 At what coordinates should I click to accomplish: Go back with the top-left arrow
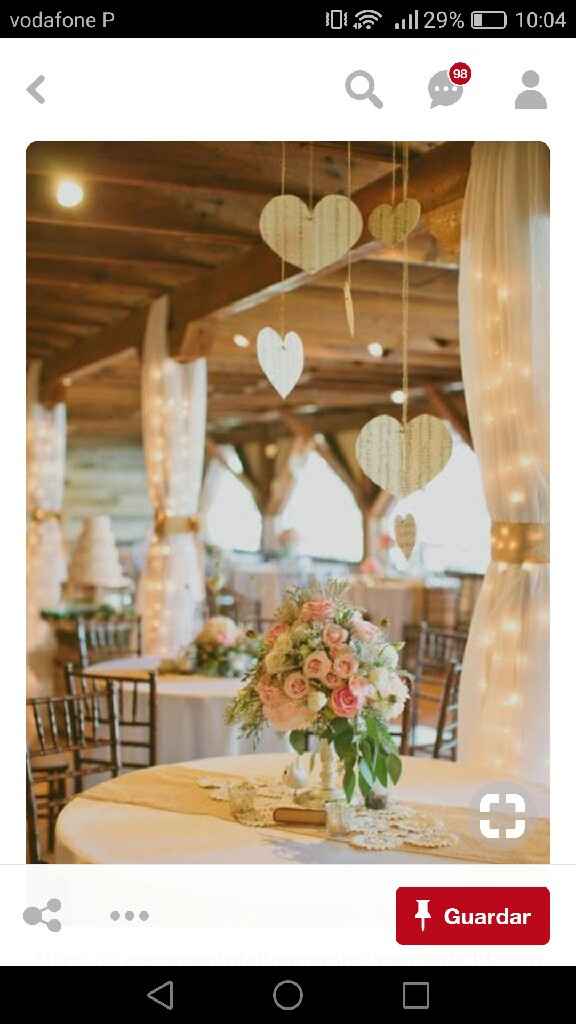pos(36,89)
